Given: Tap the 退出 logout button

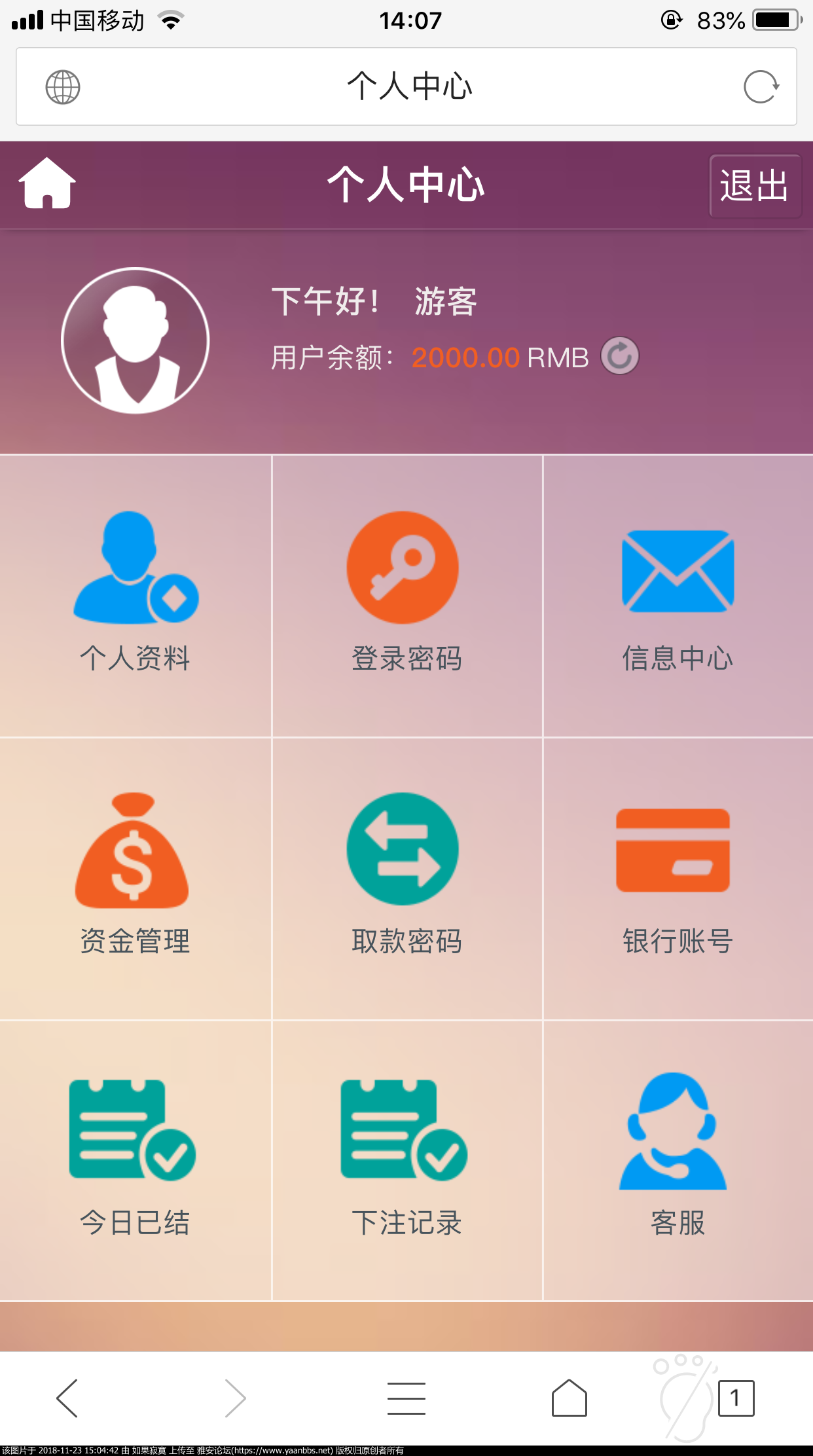Looking at the screenshot, I should [x=754, y=185].
